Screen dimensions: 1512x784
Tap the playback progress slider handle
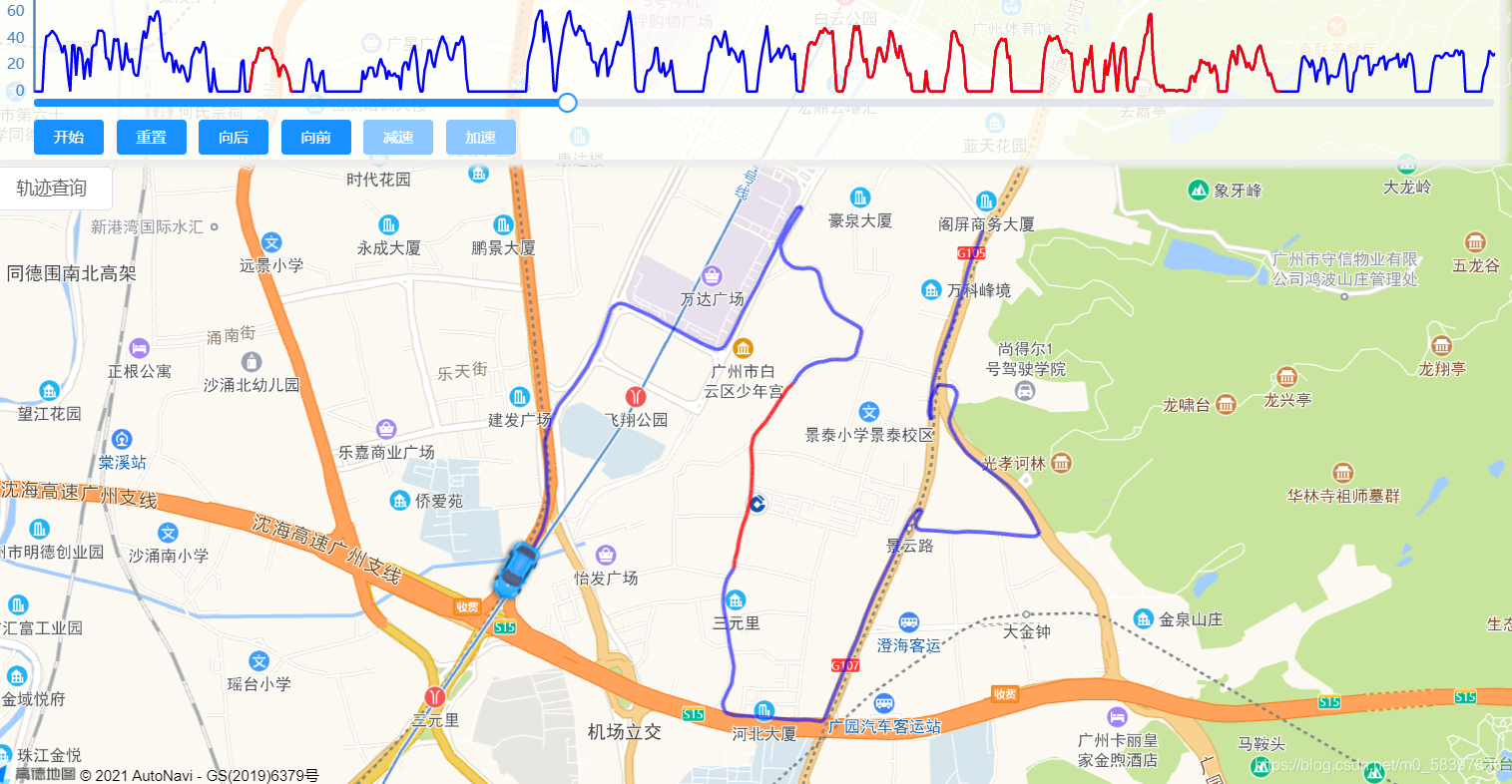click(567, 103)
